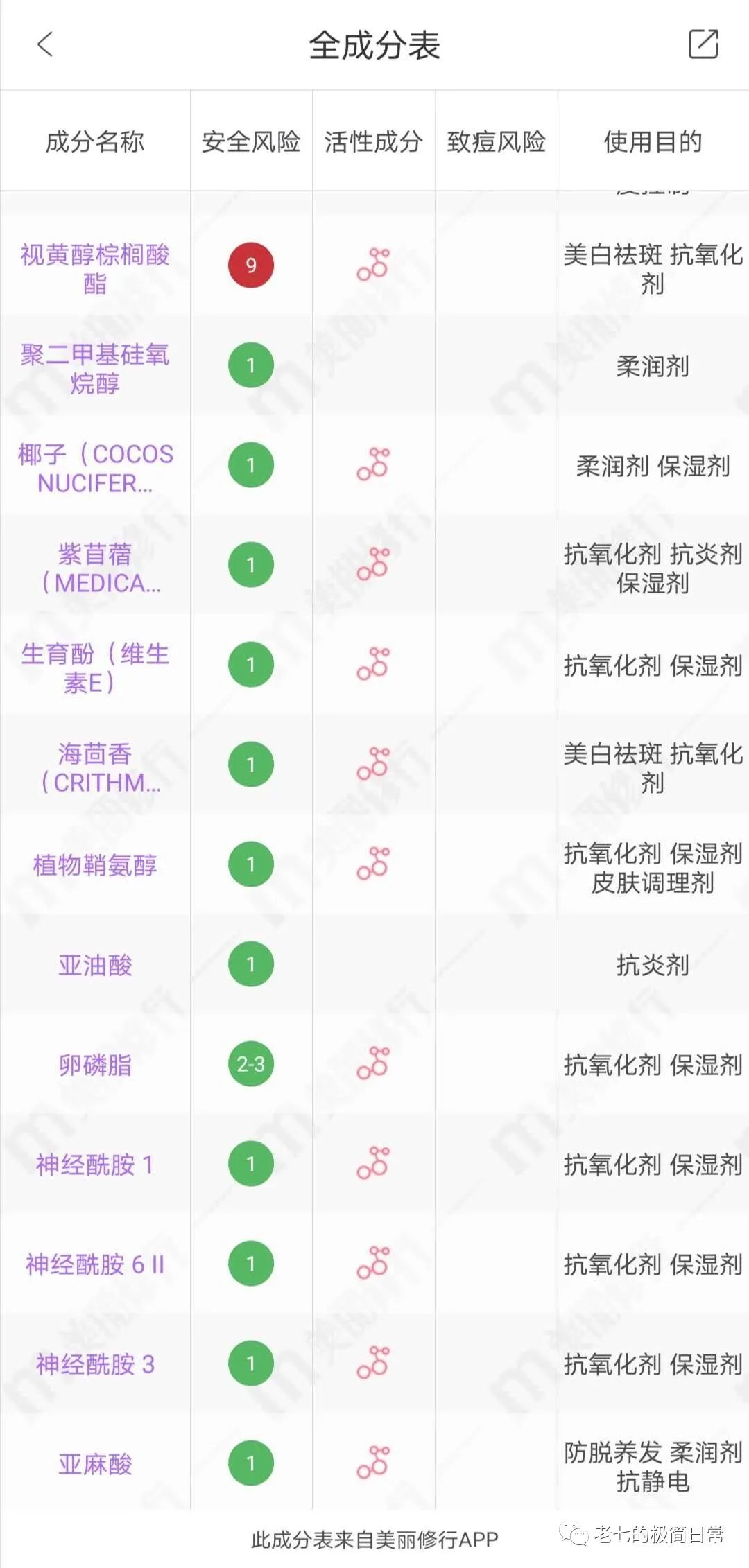The height and width of the screenshot is (1568, 749).
Task: Open ingredient details for 聚二甲基硅氧烷醇
Action: (94, 366)
